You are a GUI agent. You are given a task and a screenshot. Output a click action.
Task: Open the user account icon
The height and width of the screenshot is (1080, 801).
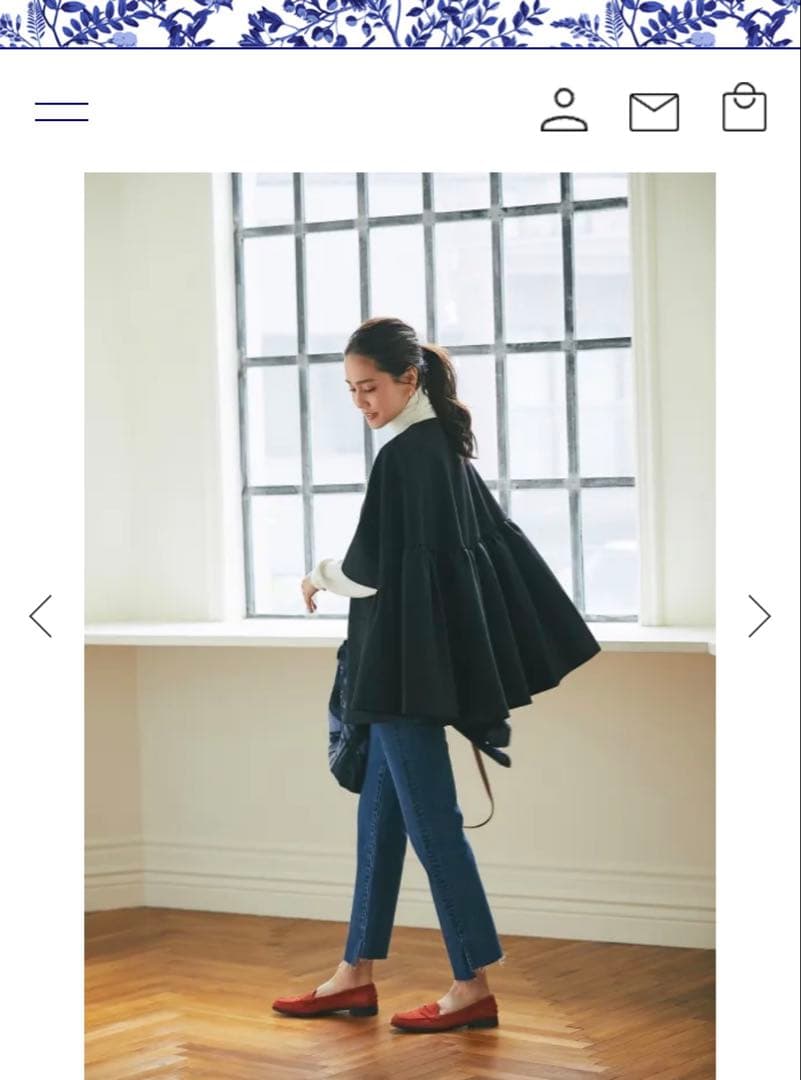(x=564, y=110)
